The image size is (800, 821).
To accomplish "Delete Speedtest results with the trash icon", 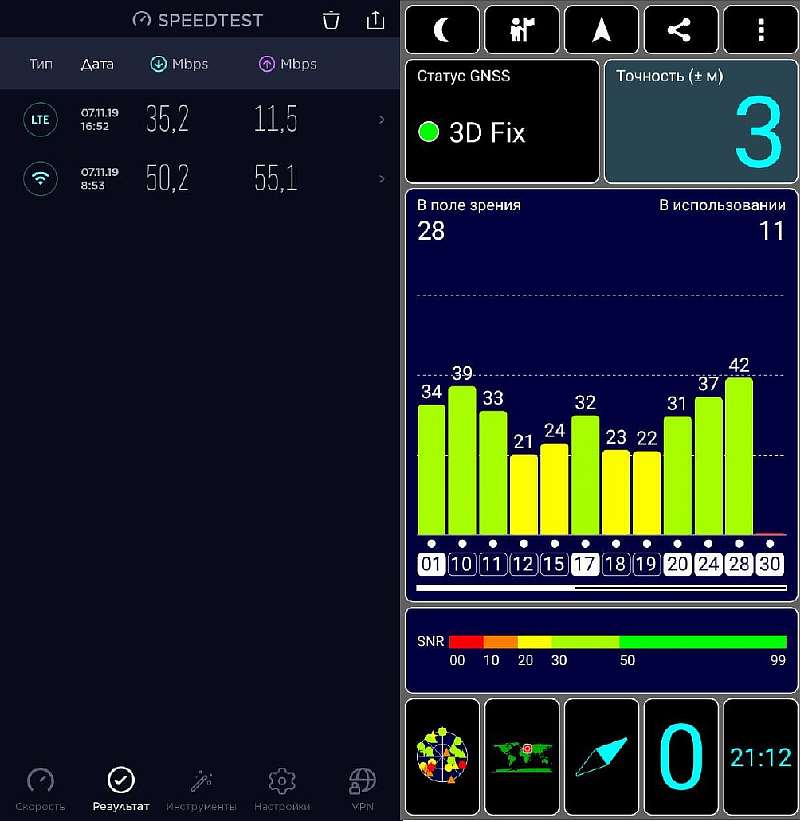I will click(331, 20).
